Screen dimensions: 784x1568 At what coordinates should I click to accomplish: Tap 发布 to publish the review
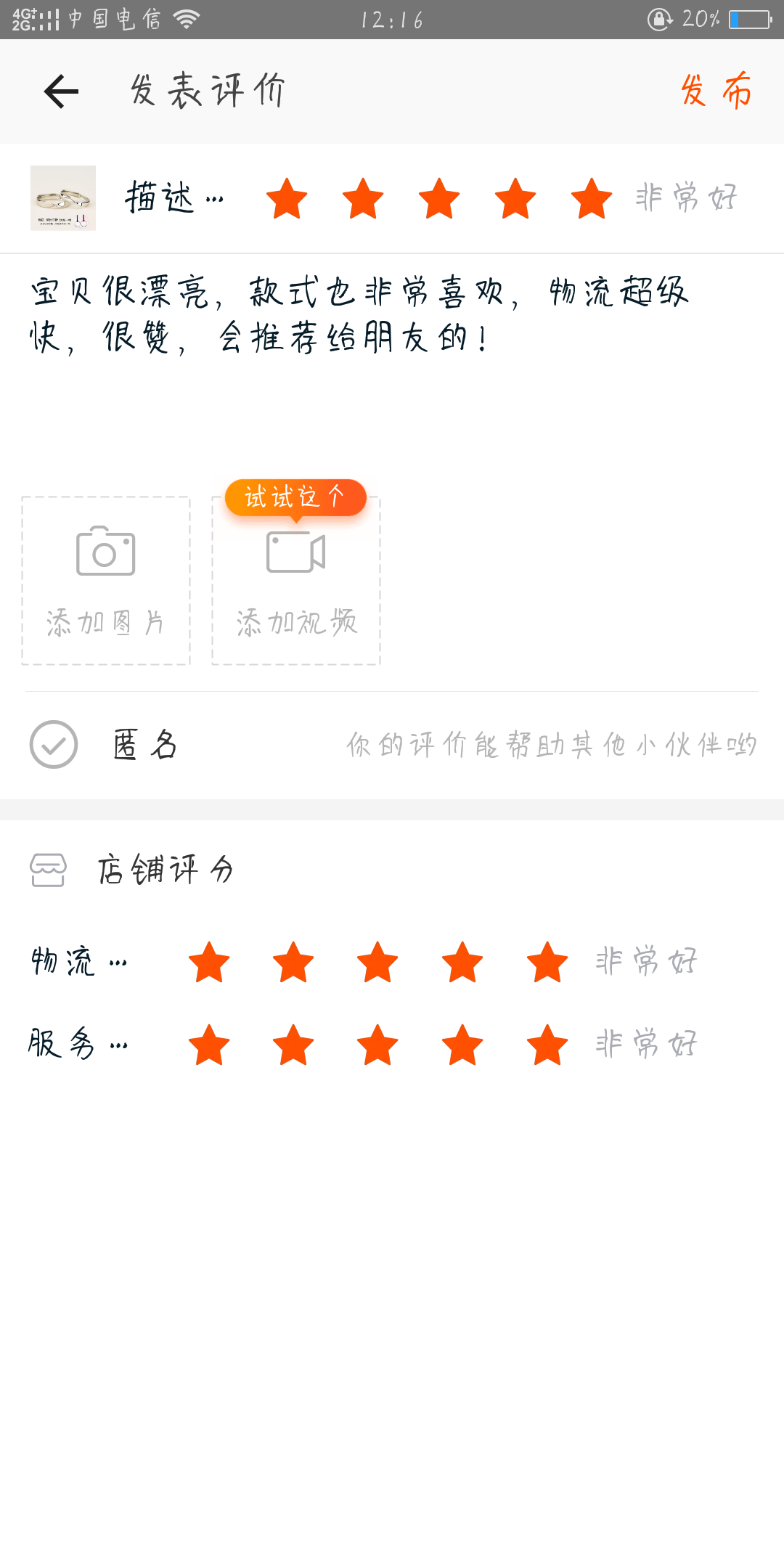point(716,91)
